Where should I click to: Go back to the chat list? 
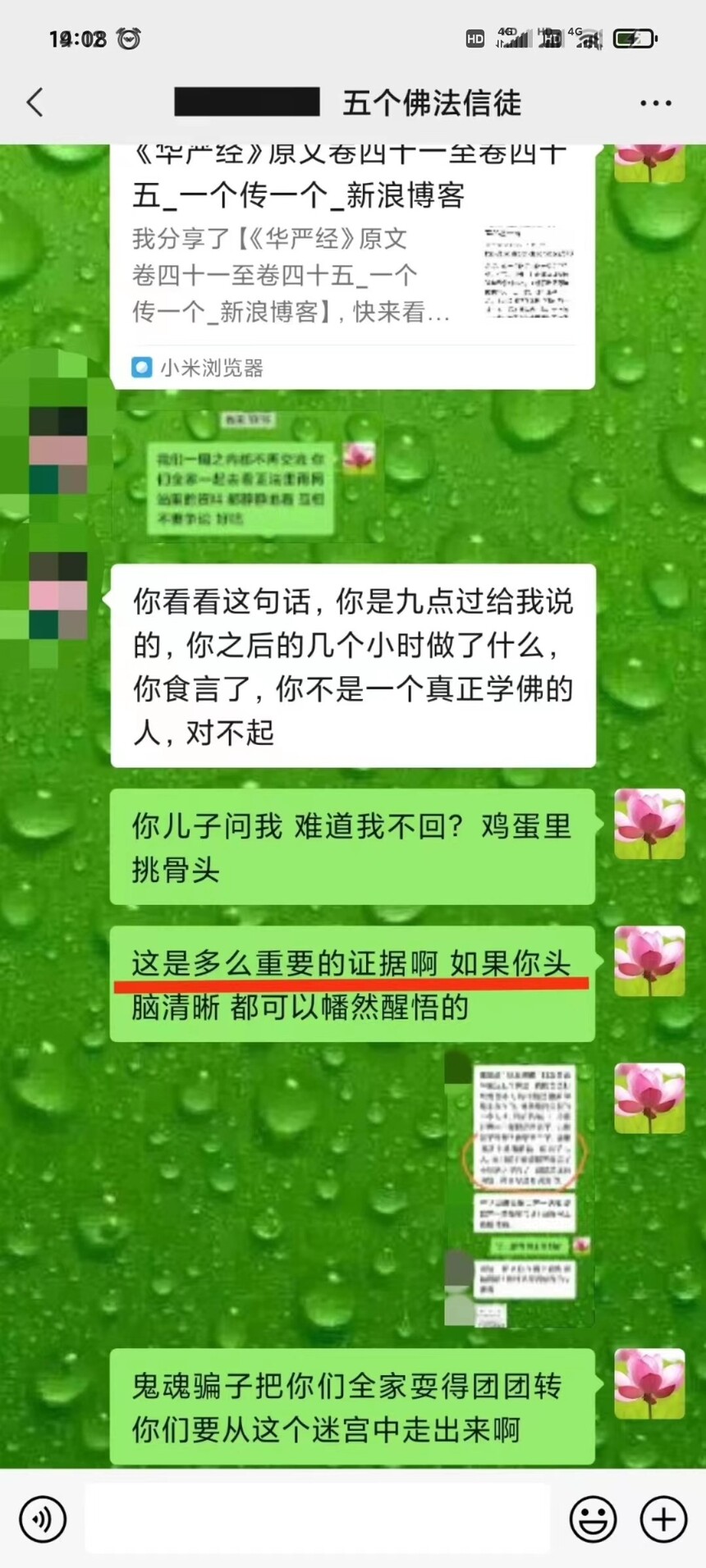pyautogui.click(x=34, y=103)
